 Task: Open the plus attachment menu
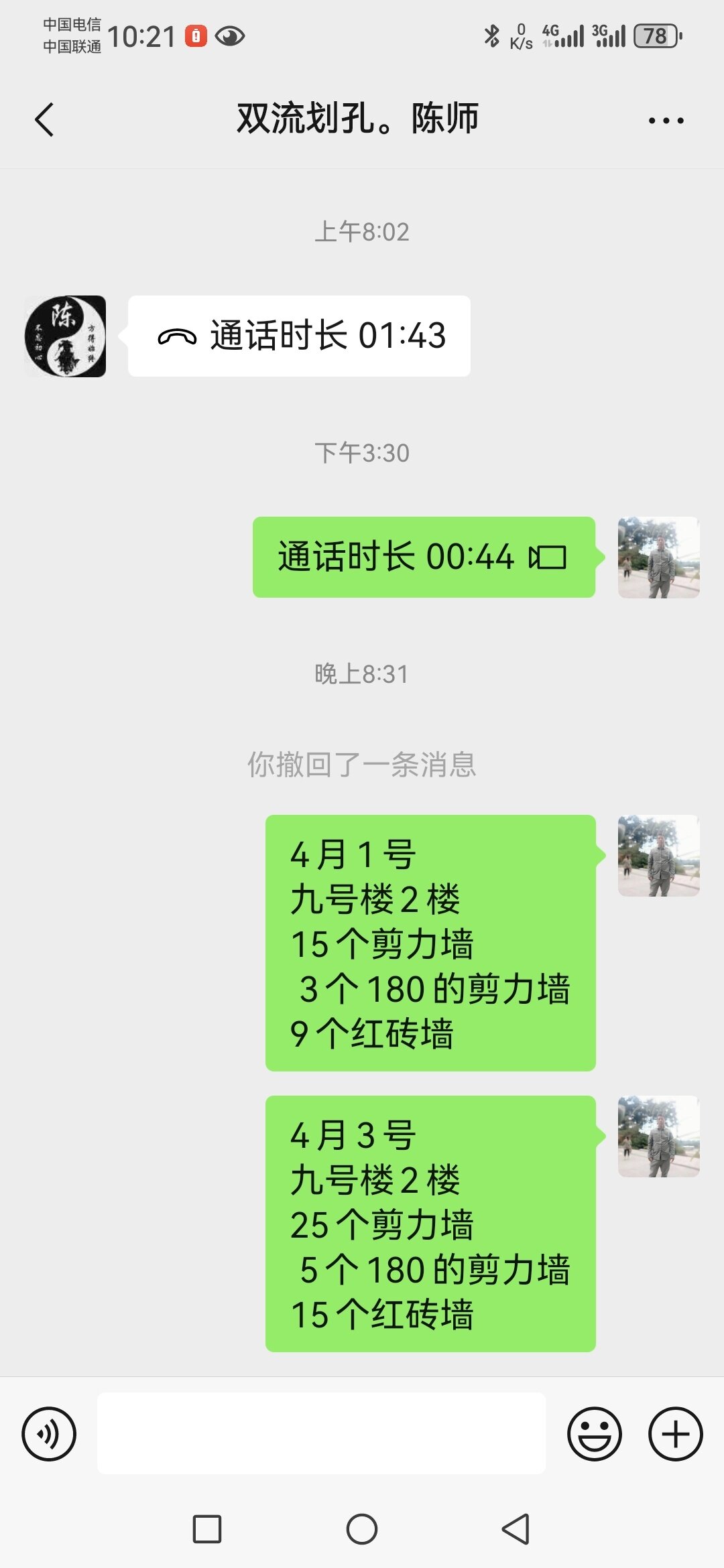pos(675,1434)
